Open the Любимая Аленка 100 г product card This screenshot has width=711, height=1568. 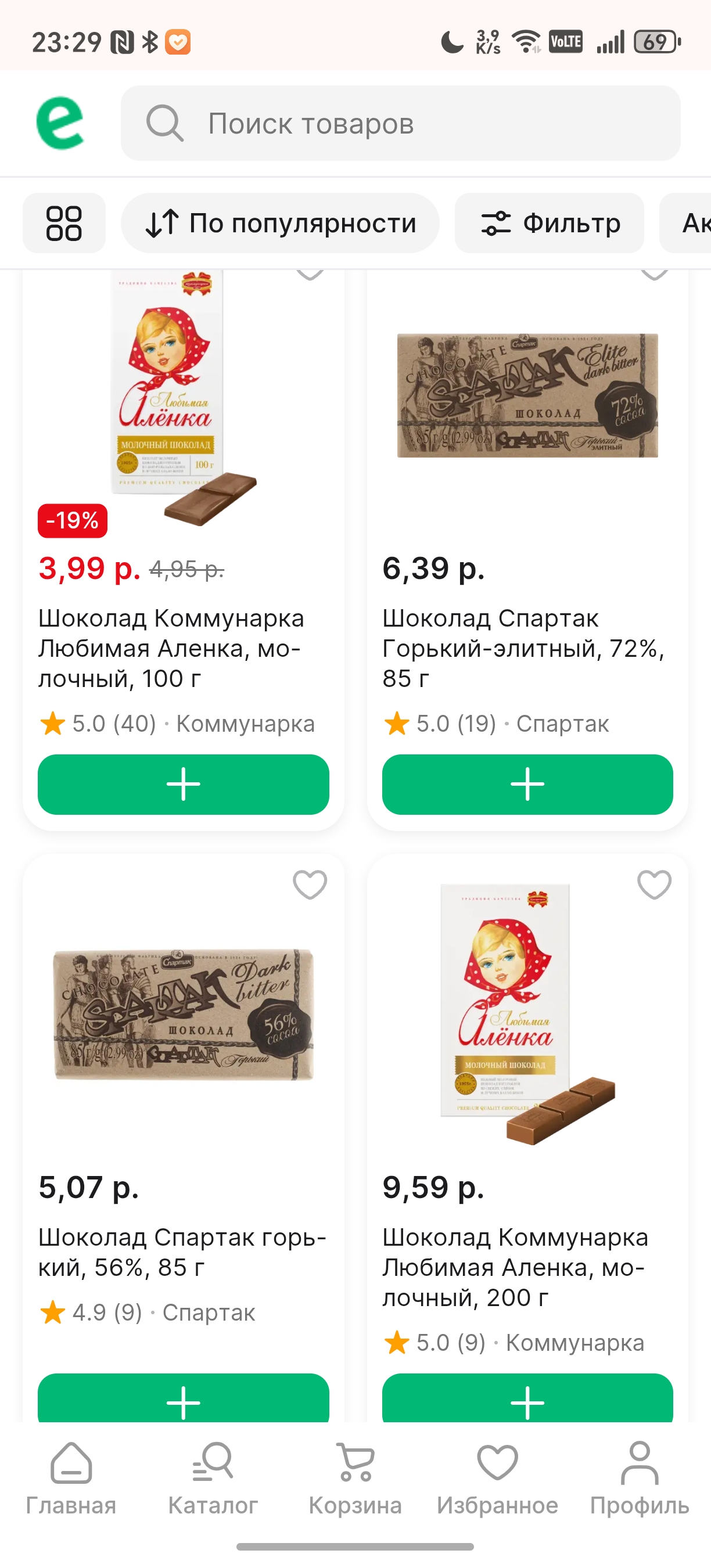pyautogui.click(x=170, y=648)
